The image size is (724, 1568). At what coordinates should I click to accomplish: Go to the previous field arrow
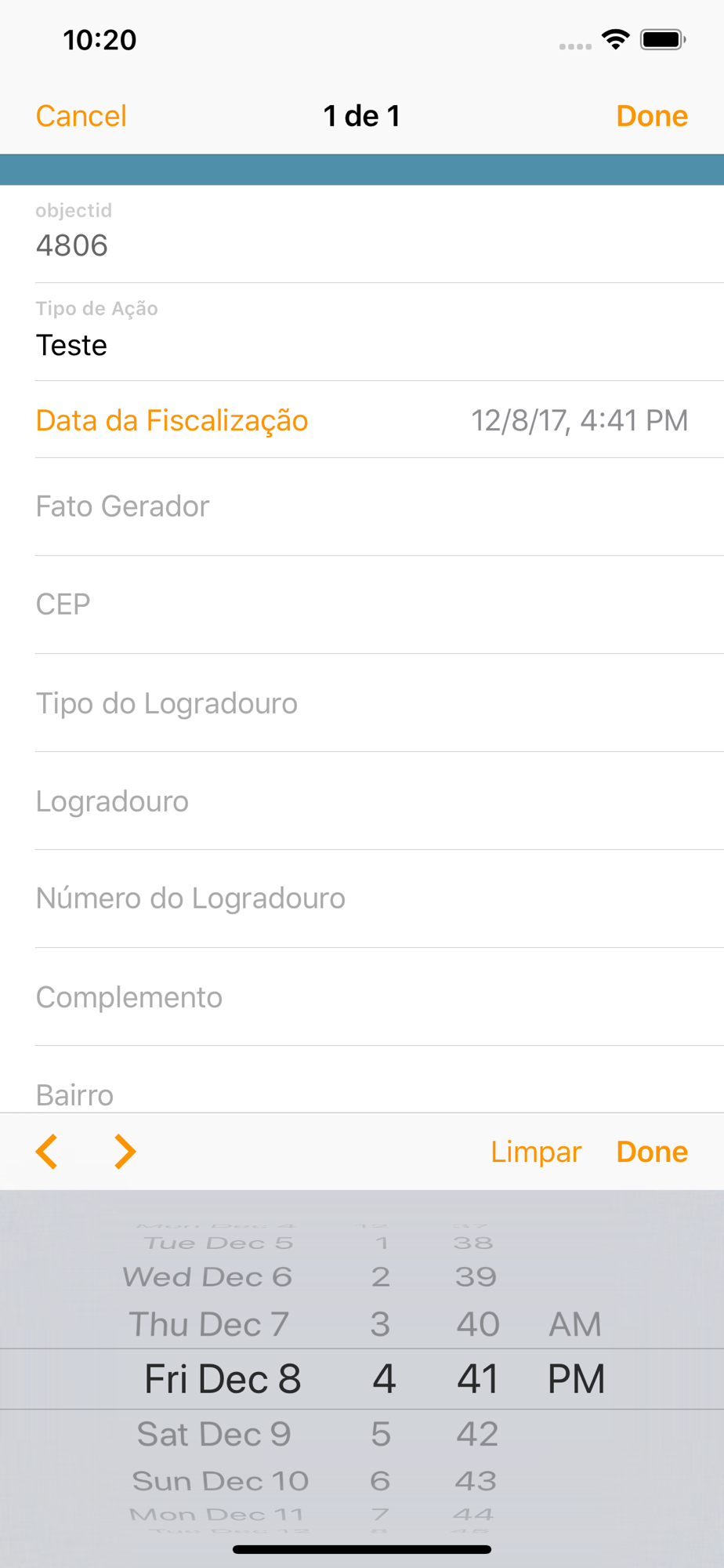point(47,1152)
